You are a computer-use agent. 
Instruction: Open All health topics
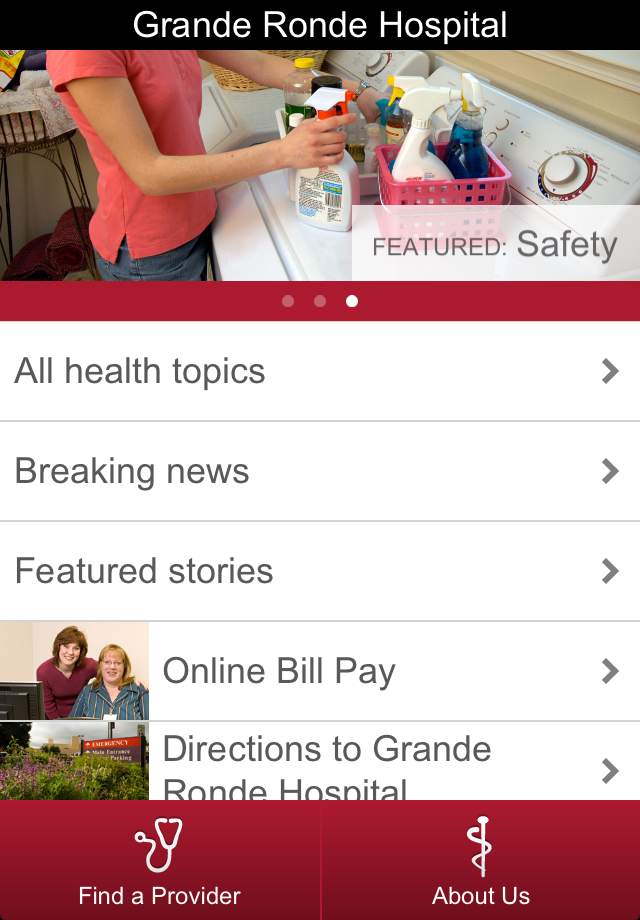[320, 371]
